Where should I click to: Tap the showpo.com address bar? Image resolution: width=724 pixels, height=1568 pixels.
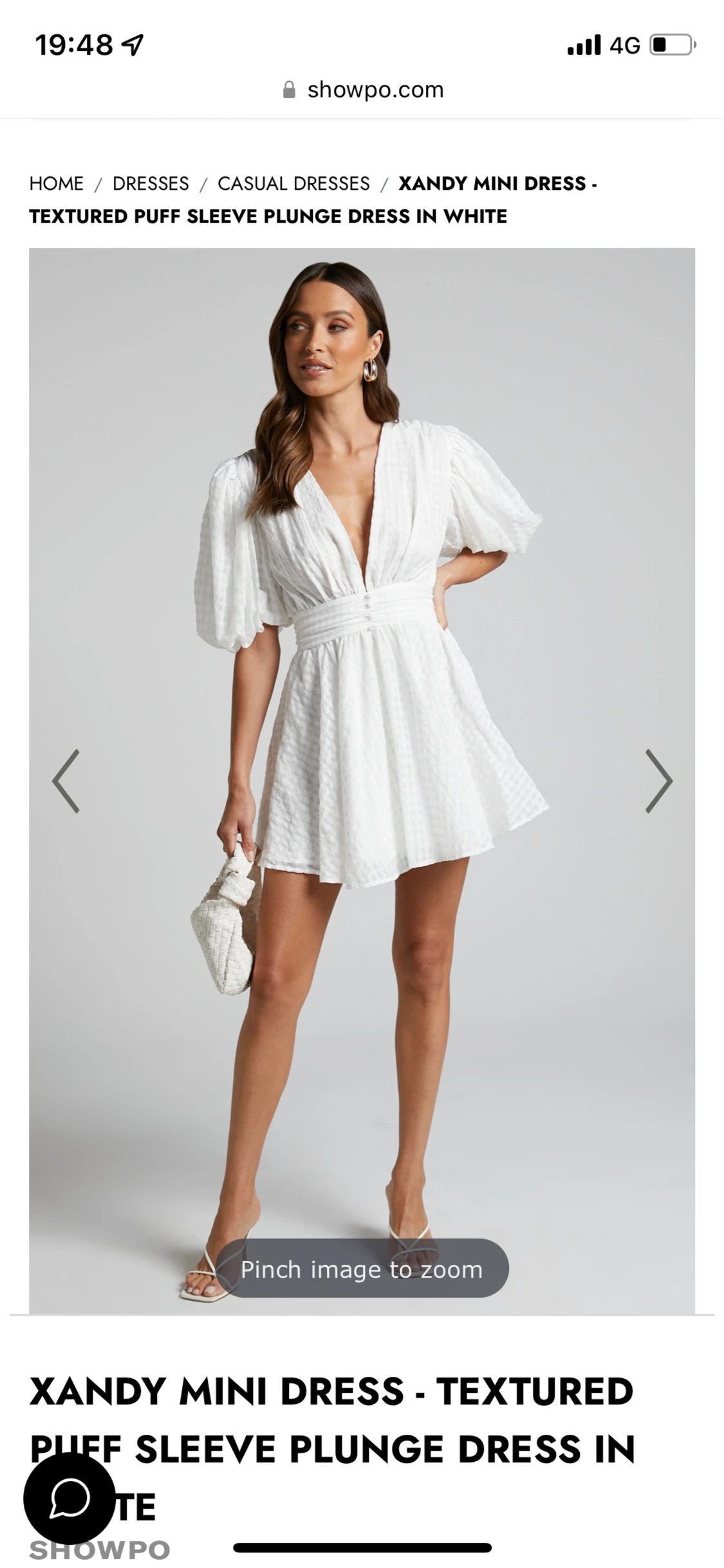[363, 89]
